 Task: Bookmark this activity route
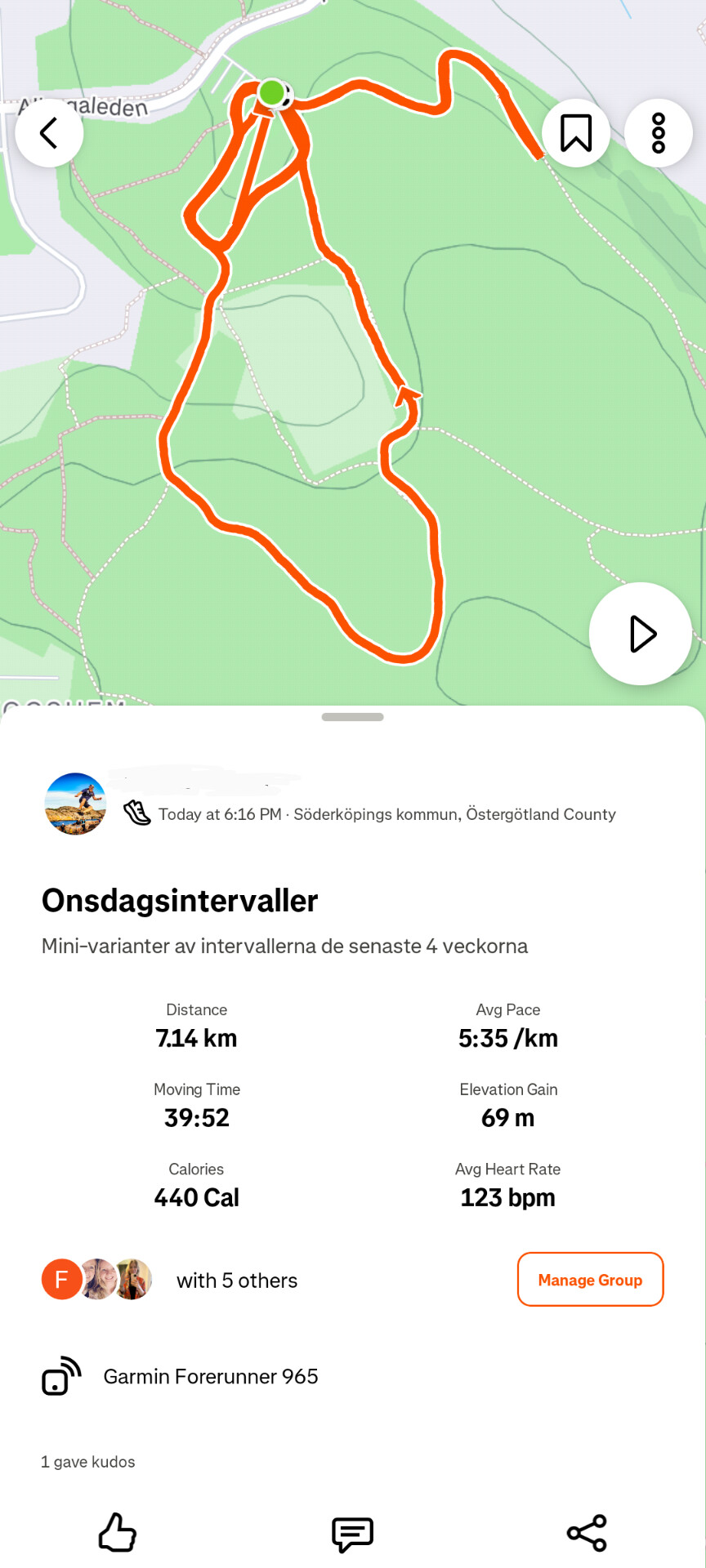click(x=576, y=133)
